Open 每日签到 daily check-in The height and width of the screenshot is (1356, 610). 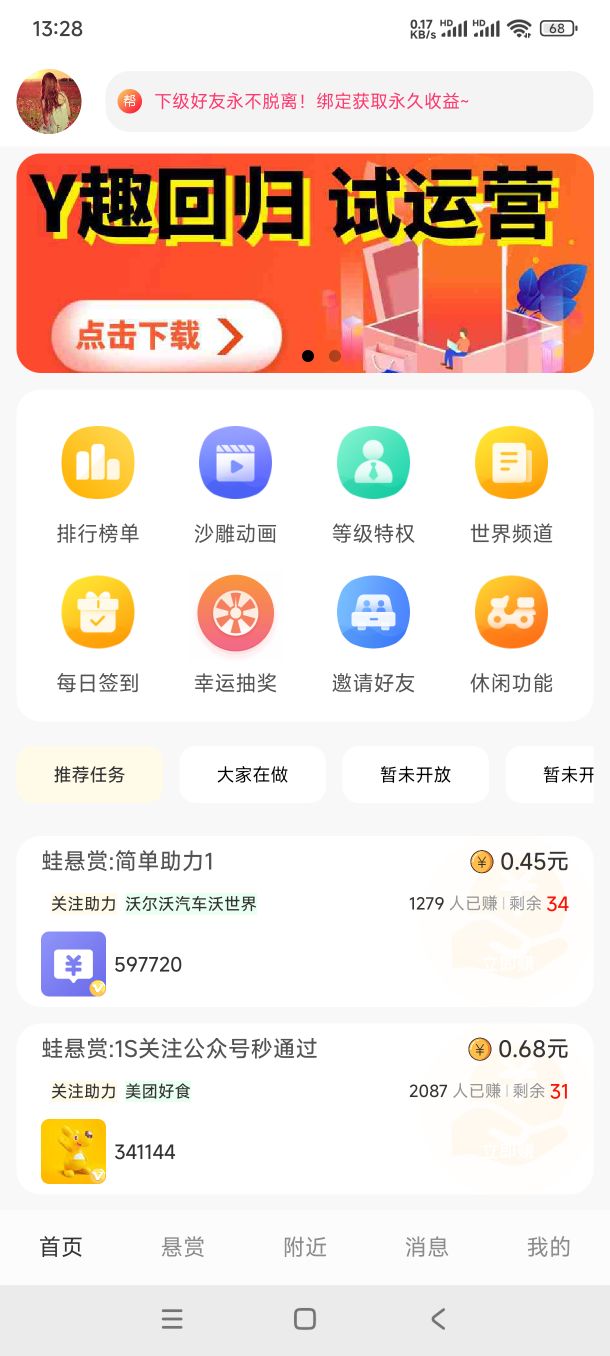pyautogui.click(x=98, y=634)
